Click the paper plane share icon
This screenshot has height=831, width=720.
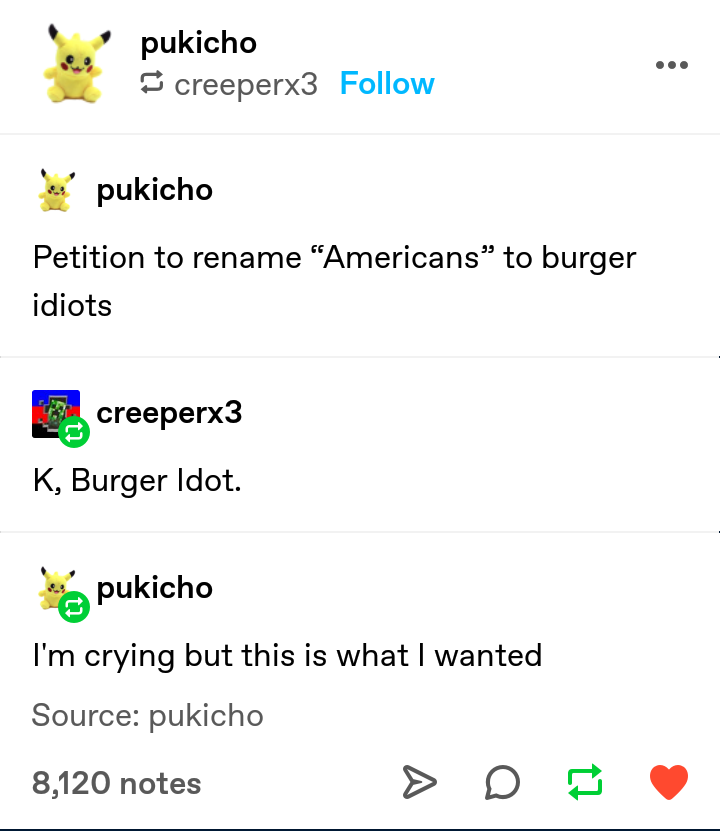[421, 783]
